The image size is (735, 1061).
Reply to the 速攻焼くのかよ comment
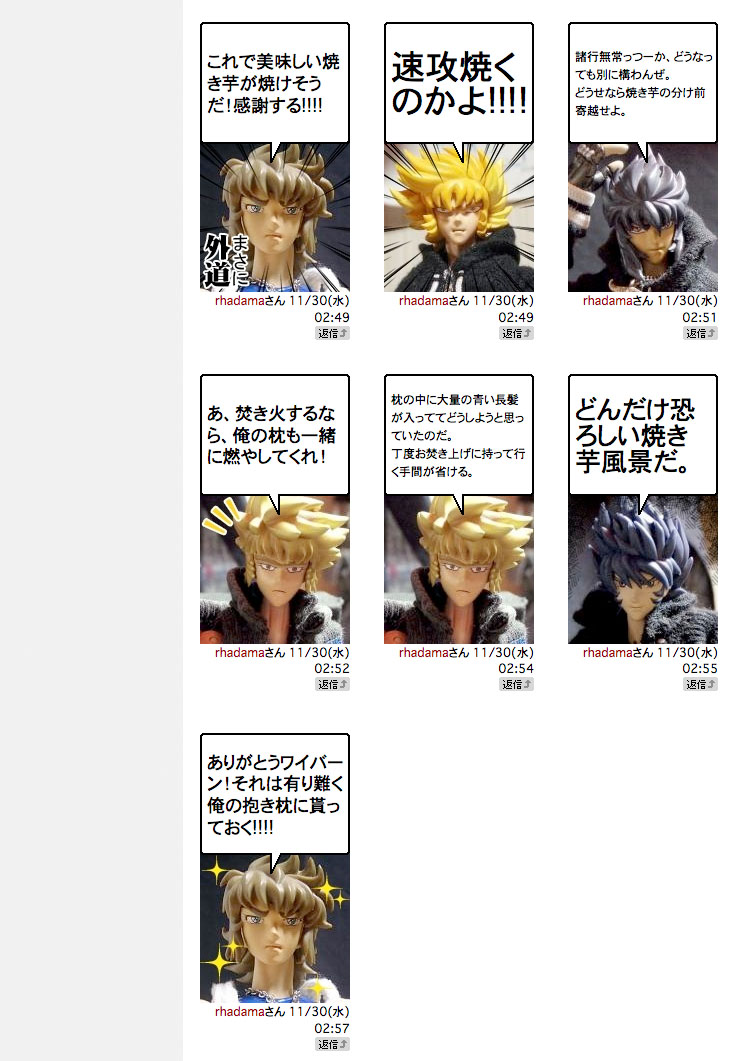(x=516, y=333)
